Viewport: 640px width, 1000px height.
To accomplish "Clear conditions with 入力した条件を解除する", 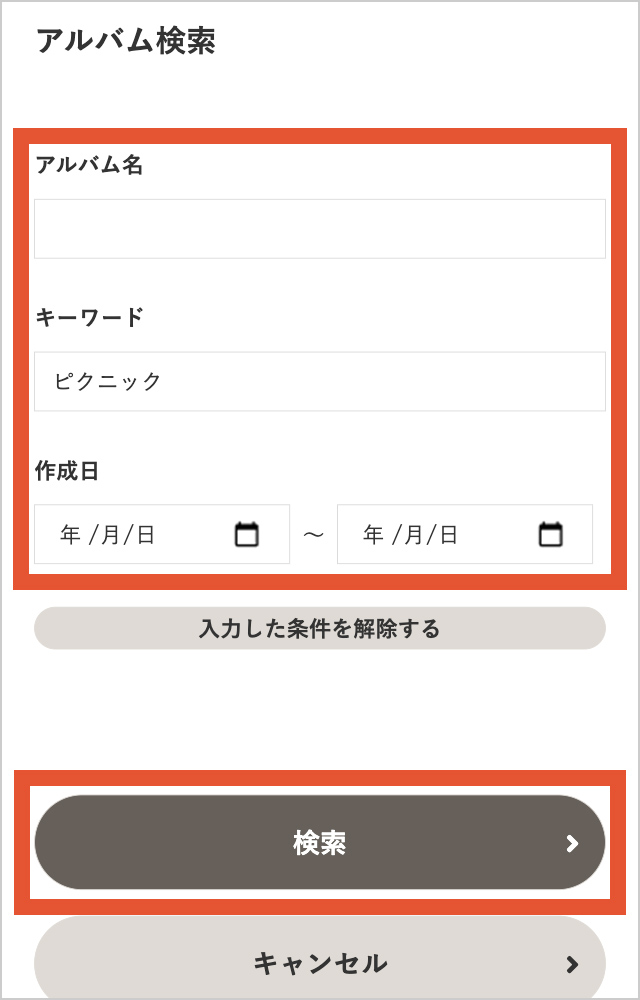I will coord(320,629).
